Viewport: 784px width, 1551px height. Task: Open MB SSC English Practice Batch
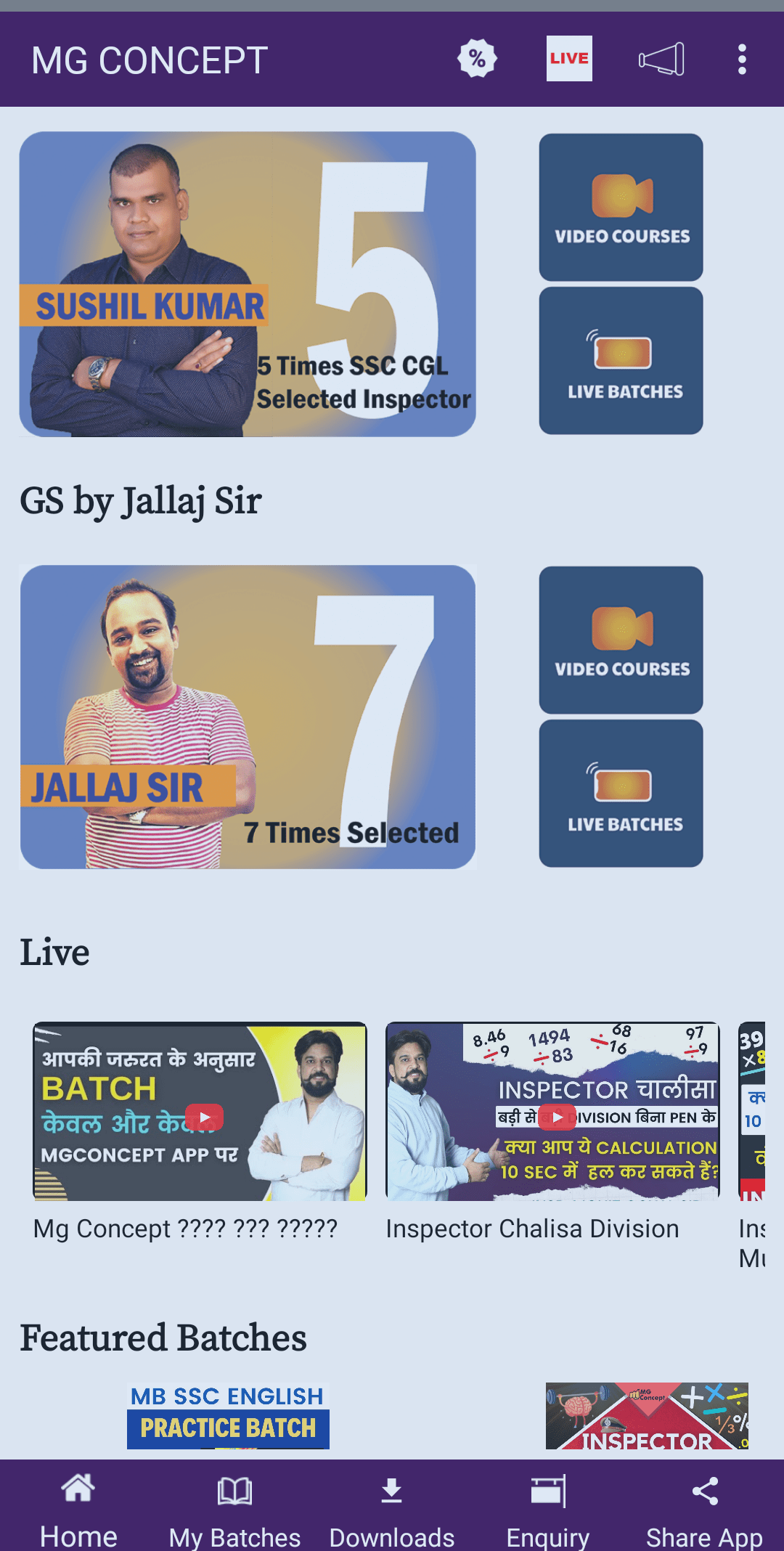click(x=228, y=1417)
